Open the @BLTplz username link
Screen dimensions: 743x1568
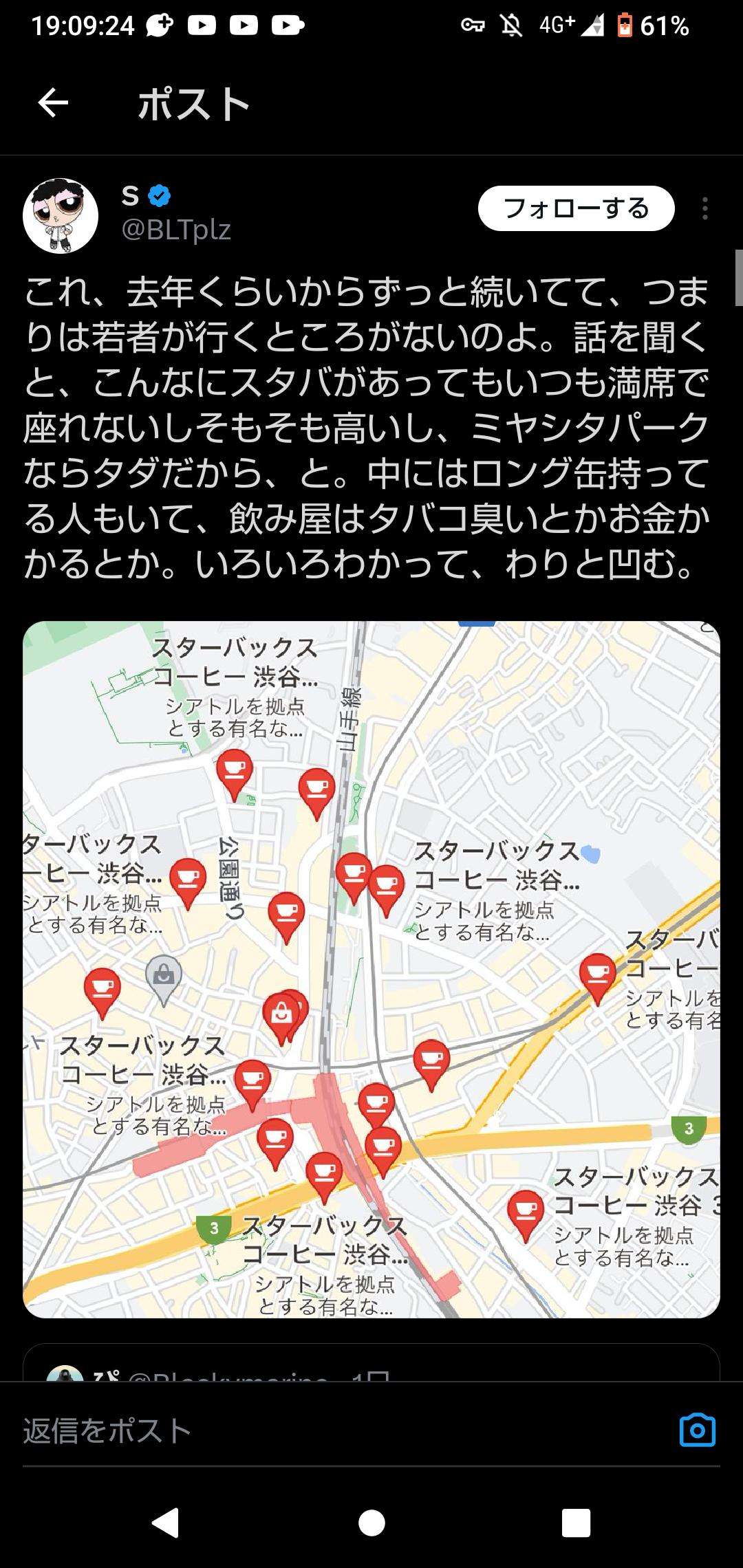point(176,230)
